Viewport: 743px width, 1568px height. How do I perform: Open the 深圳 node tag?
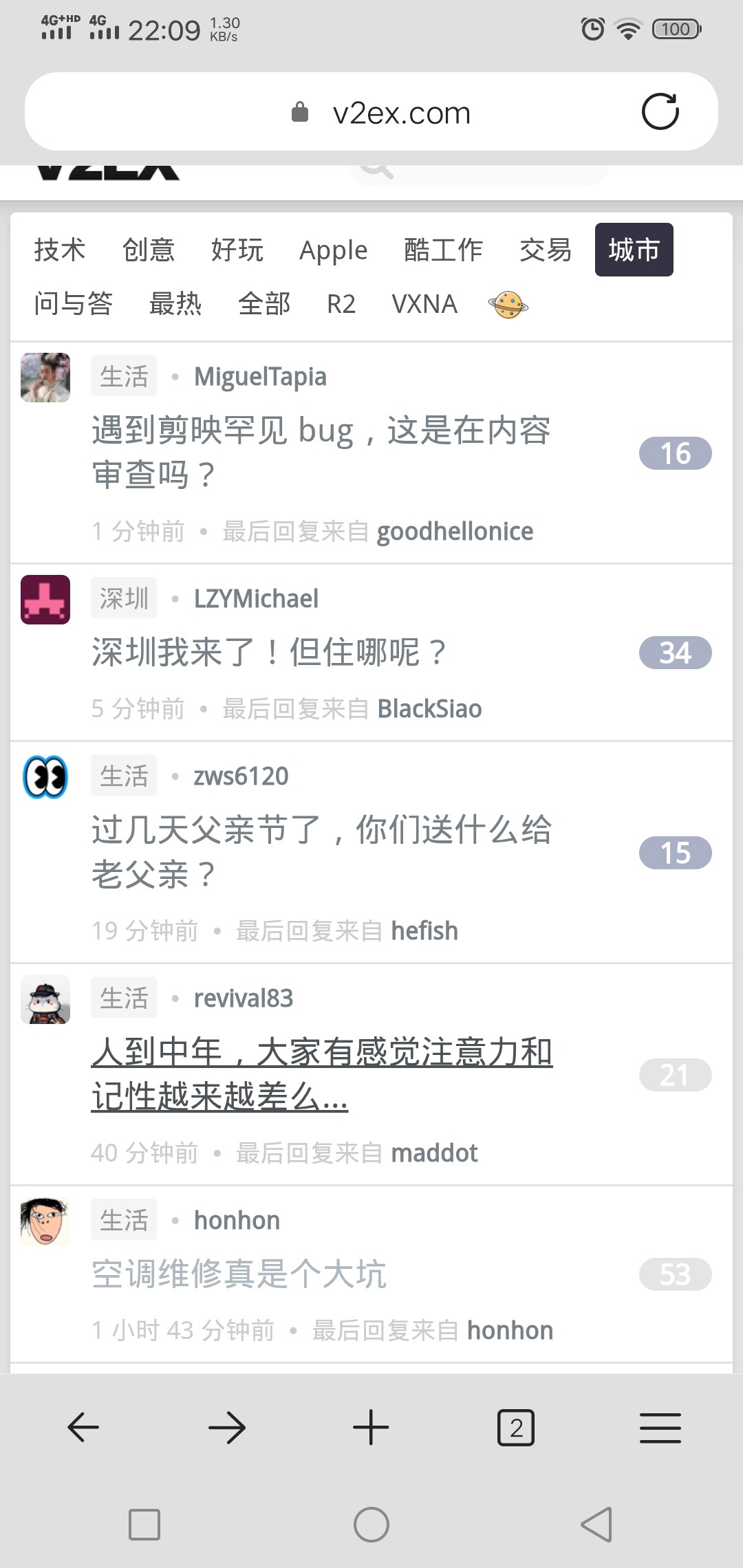point(124,598)
